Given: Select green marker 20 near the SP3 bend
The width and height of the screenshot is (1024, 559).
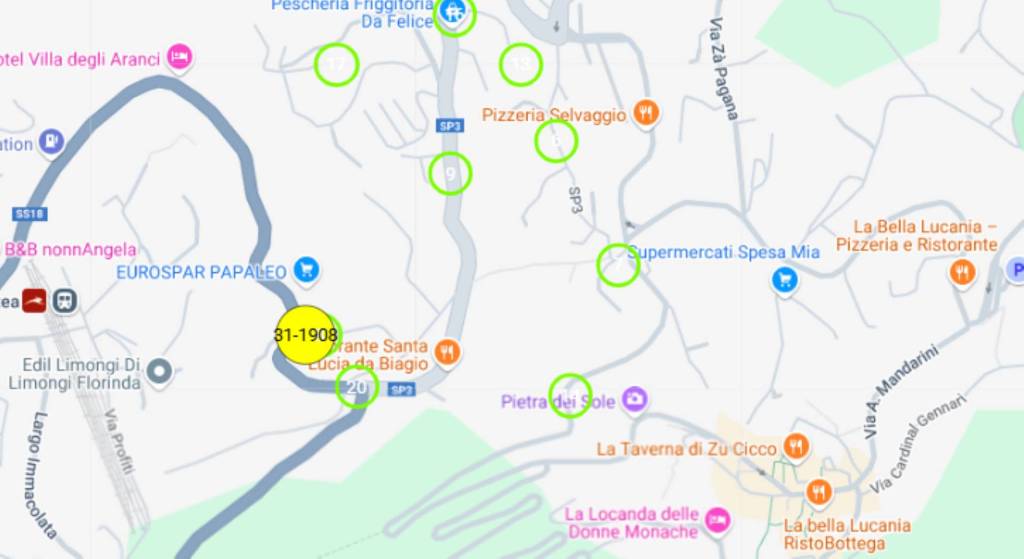Looking at the screenshot, I should click(357, 387).
